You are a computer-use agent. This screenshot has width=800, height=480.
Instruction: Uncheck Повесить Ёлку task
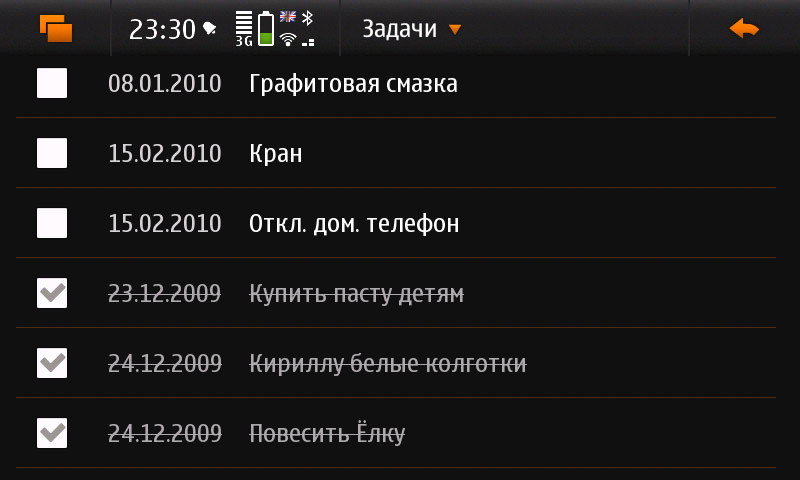(x=52, y=433)
